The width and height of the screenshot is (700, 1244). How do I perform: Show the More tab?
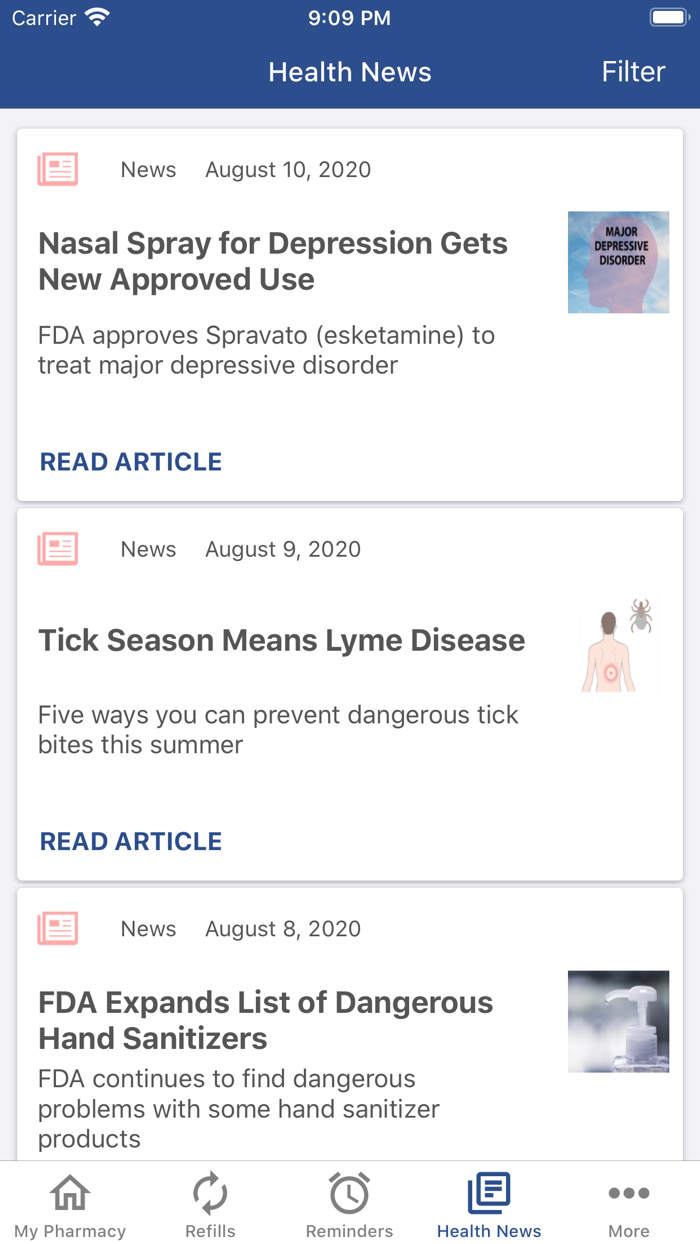click(629, 1206)
